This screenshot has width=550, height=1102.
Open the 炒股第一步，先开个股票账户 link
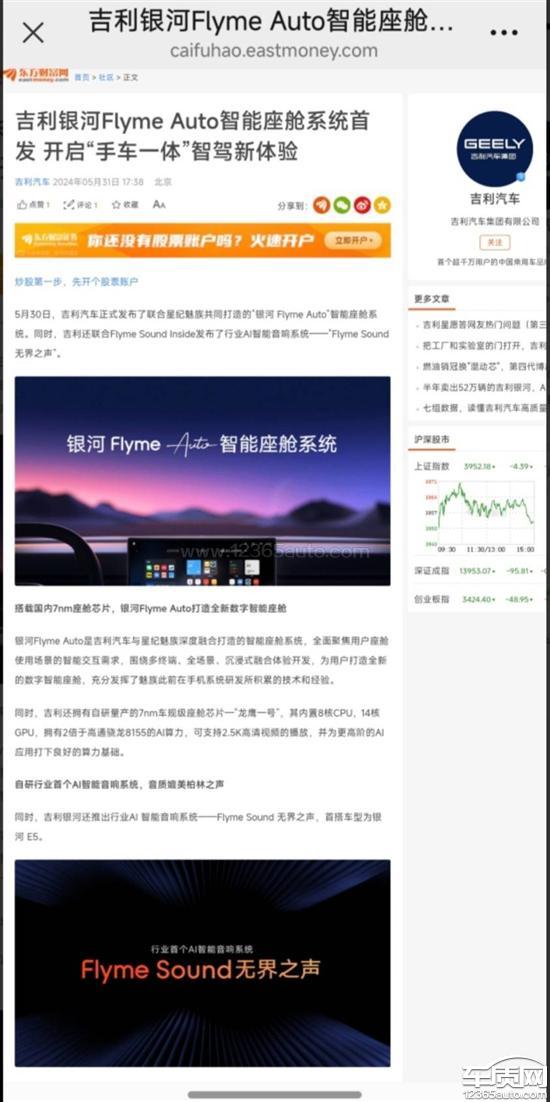[x=77, y=281]
